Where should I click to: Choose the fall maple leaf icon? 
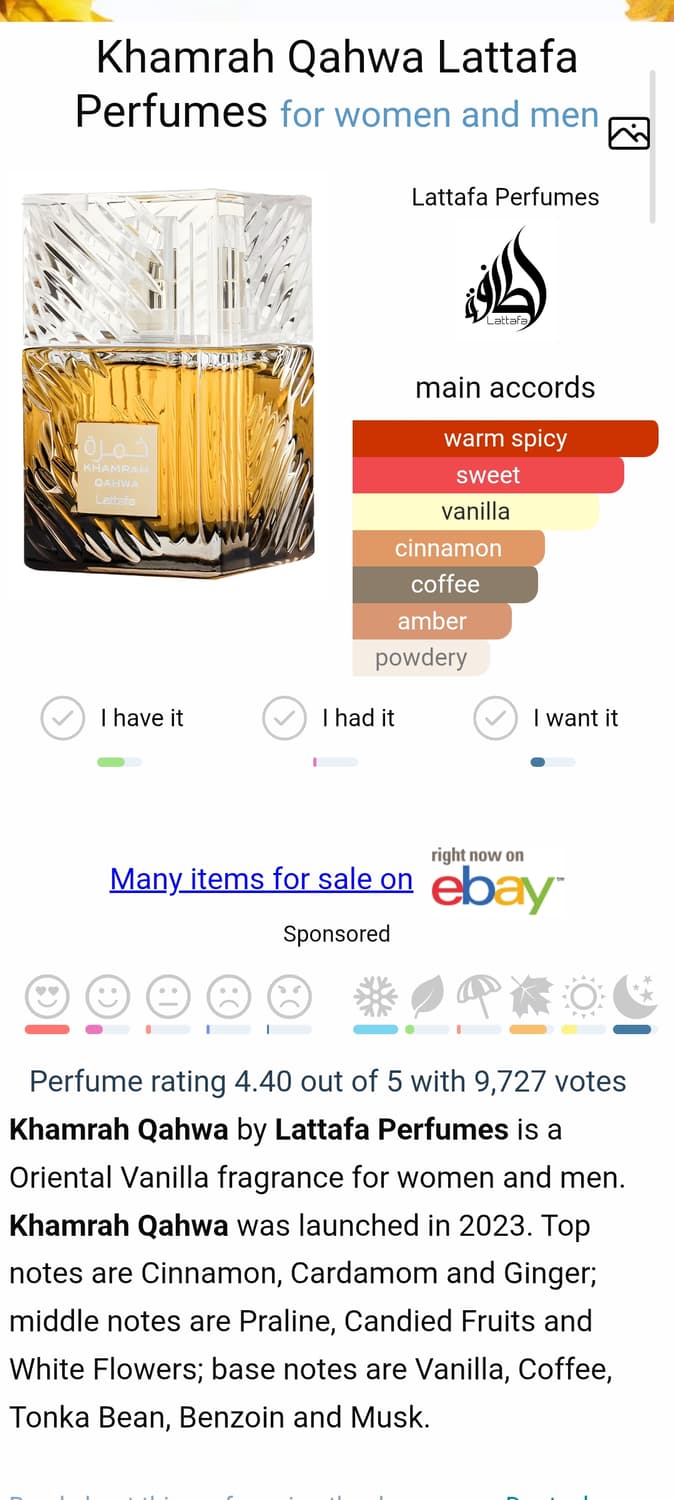[x=530, y=997]
